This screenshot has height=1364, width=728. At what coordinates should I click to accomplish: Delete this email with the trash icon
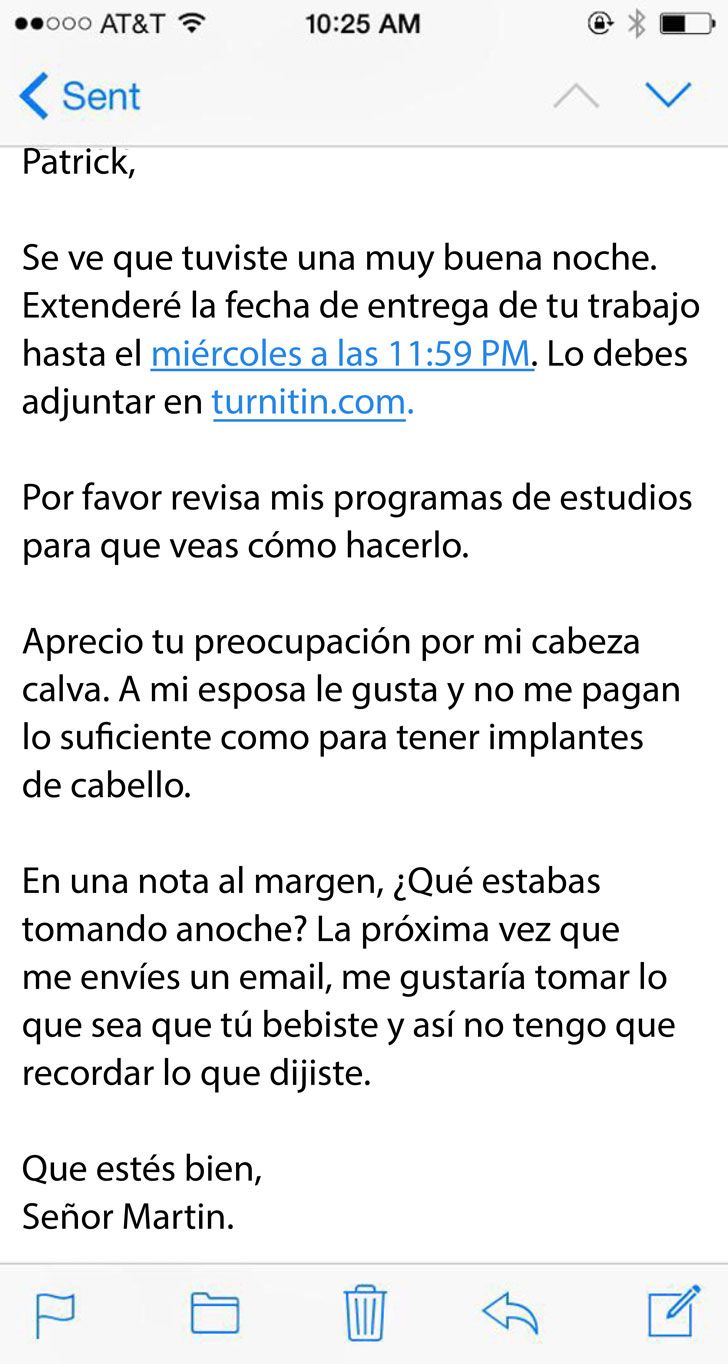tap(365, 1312)
